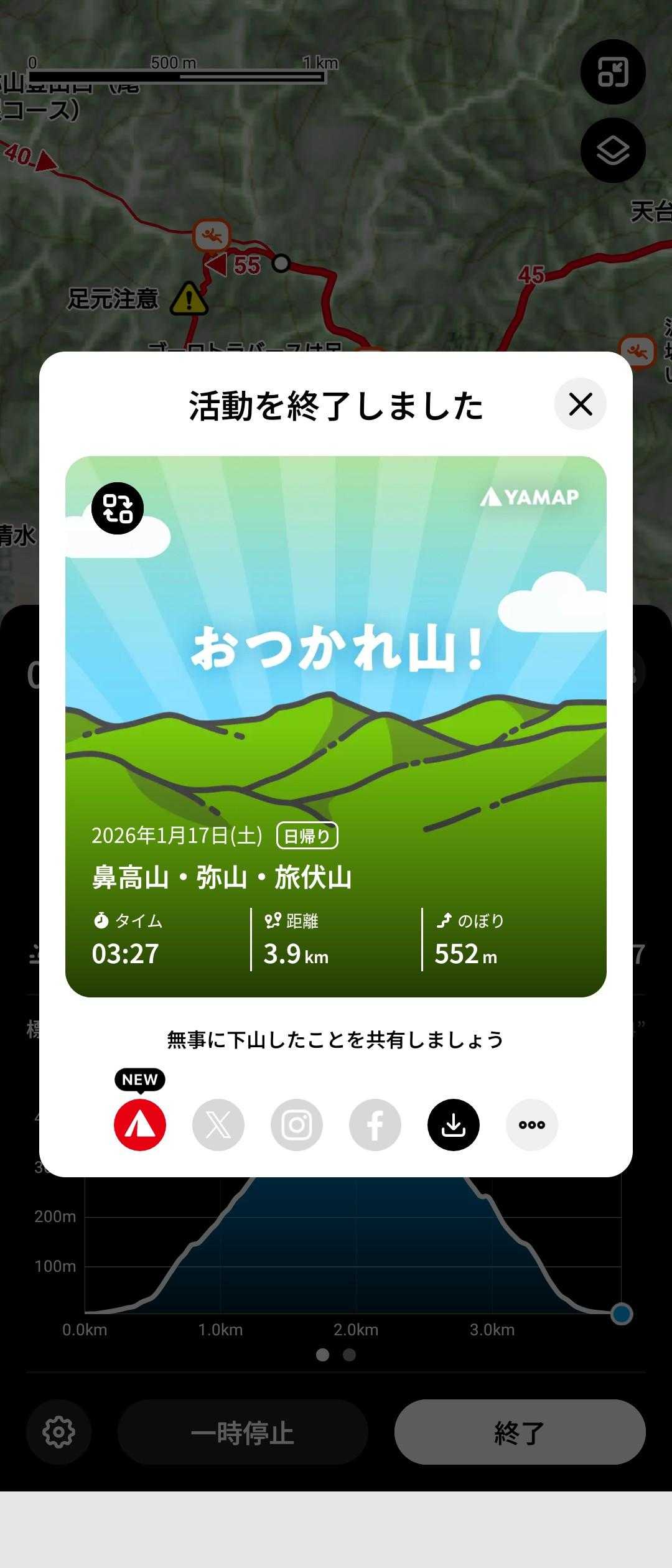This screenshot has width=672, height=1568.
Task: Share to YAMAP with the red icon
Action: tap(140, 1124)
